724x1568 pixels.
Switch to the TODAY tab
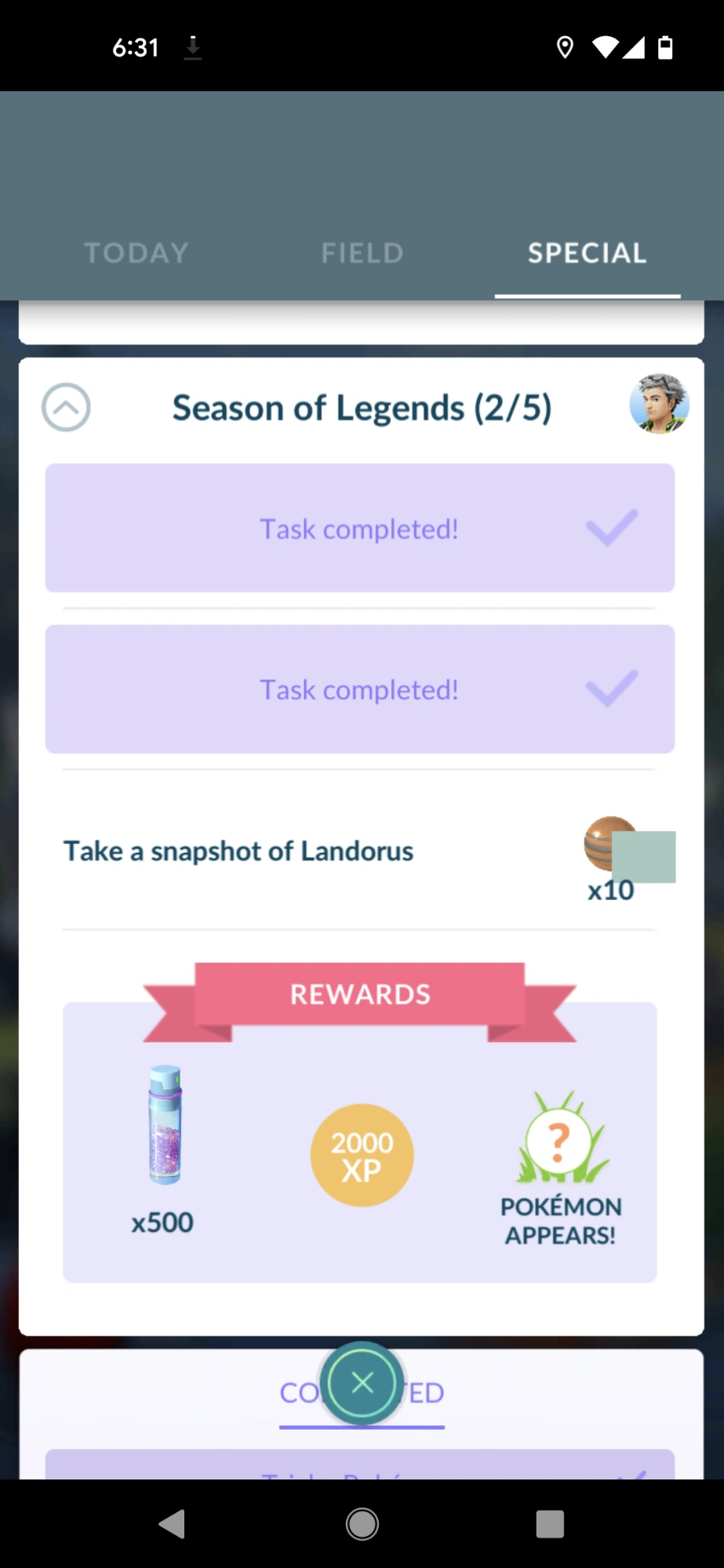[x=135, y=252]
